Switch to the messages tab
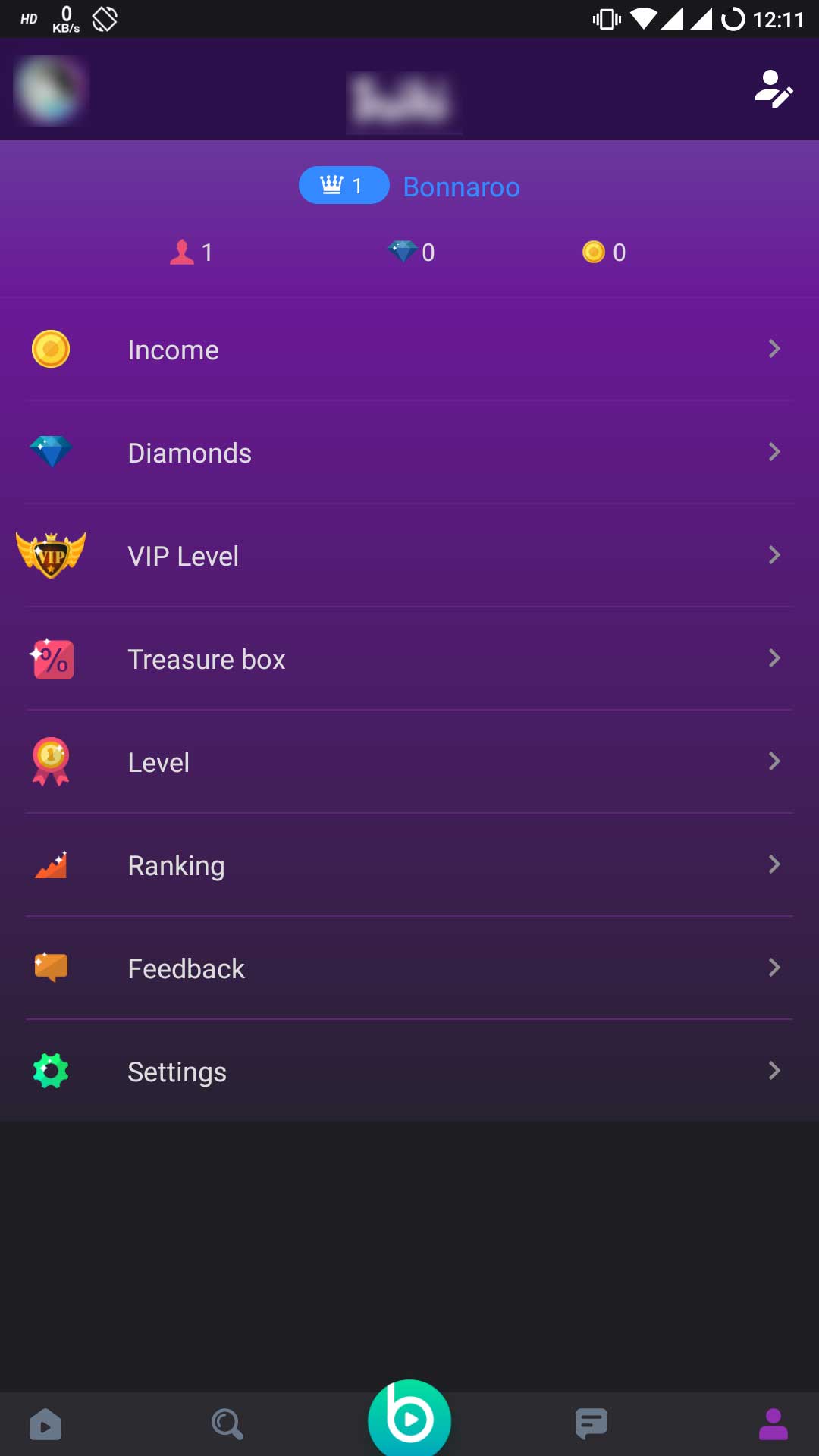The width and height of the screenshot is (819, 1456). [591, 1424]
